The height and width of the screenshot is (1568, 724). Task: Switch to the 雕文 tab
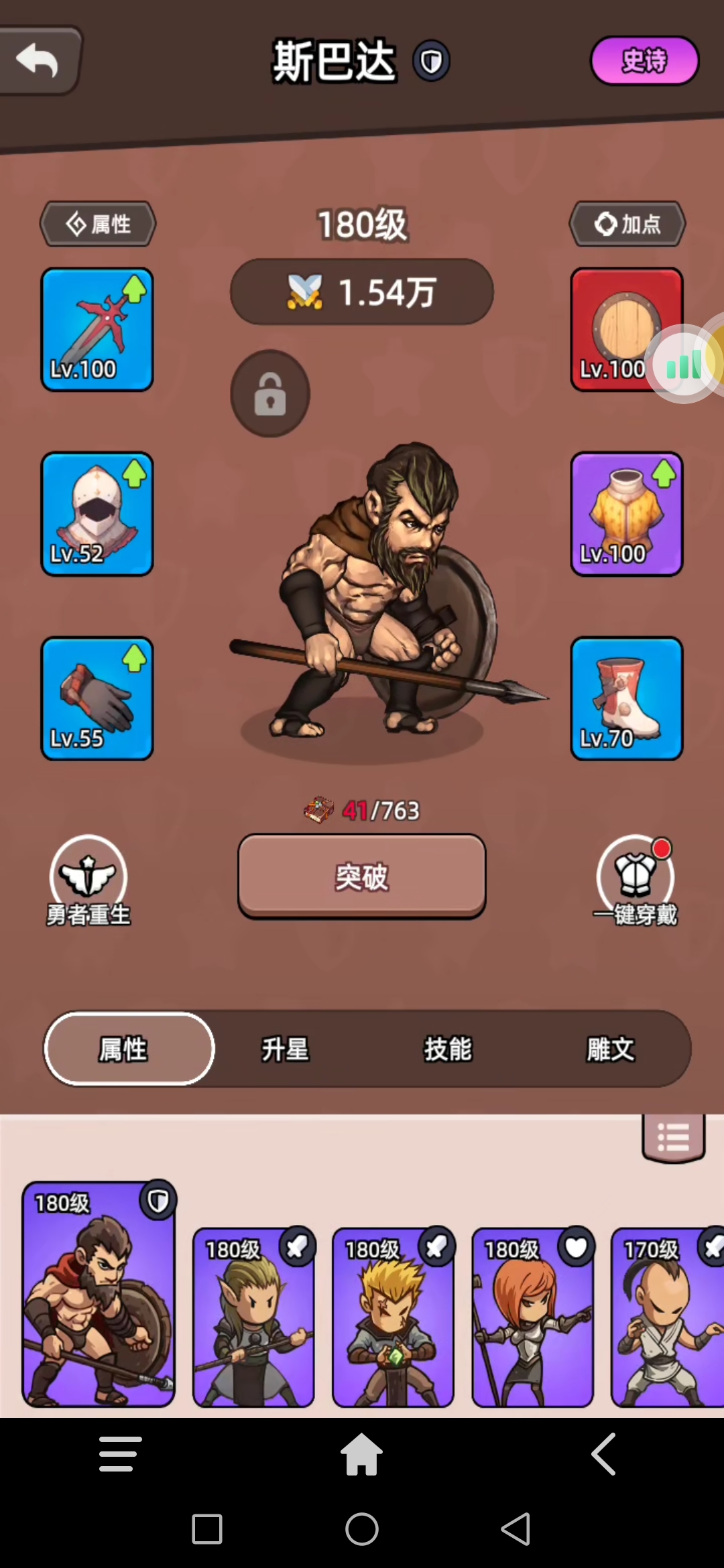[x=611, y=1049]
